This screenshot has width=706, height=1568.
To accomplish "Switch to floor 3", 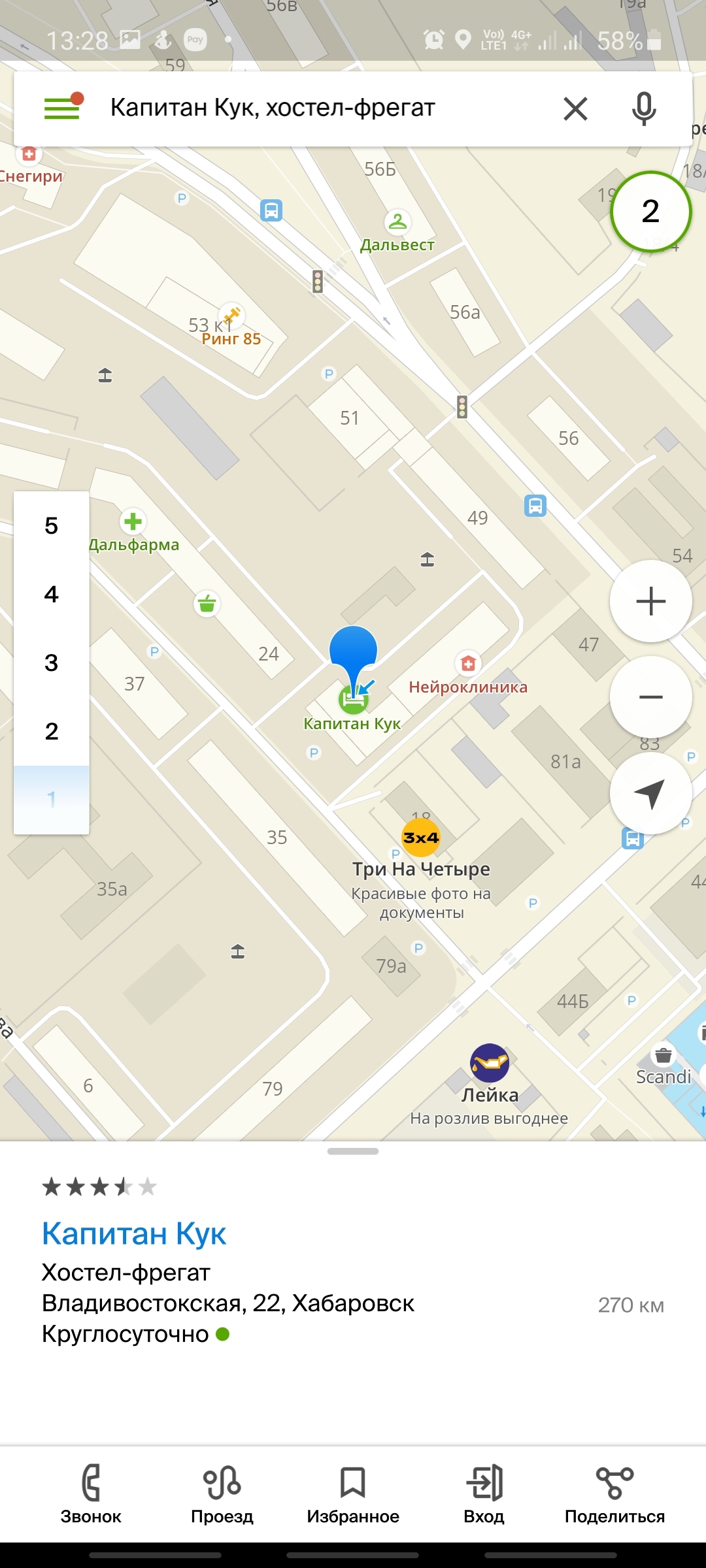I will 52,663.
